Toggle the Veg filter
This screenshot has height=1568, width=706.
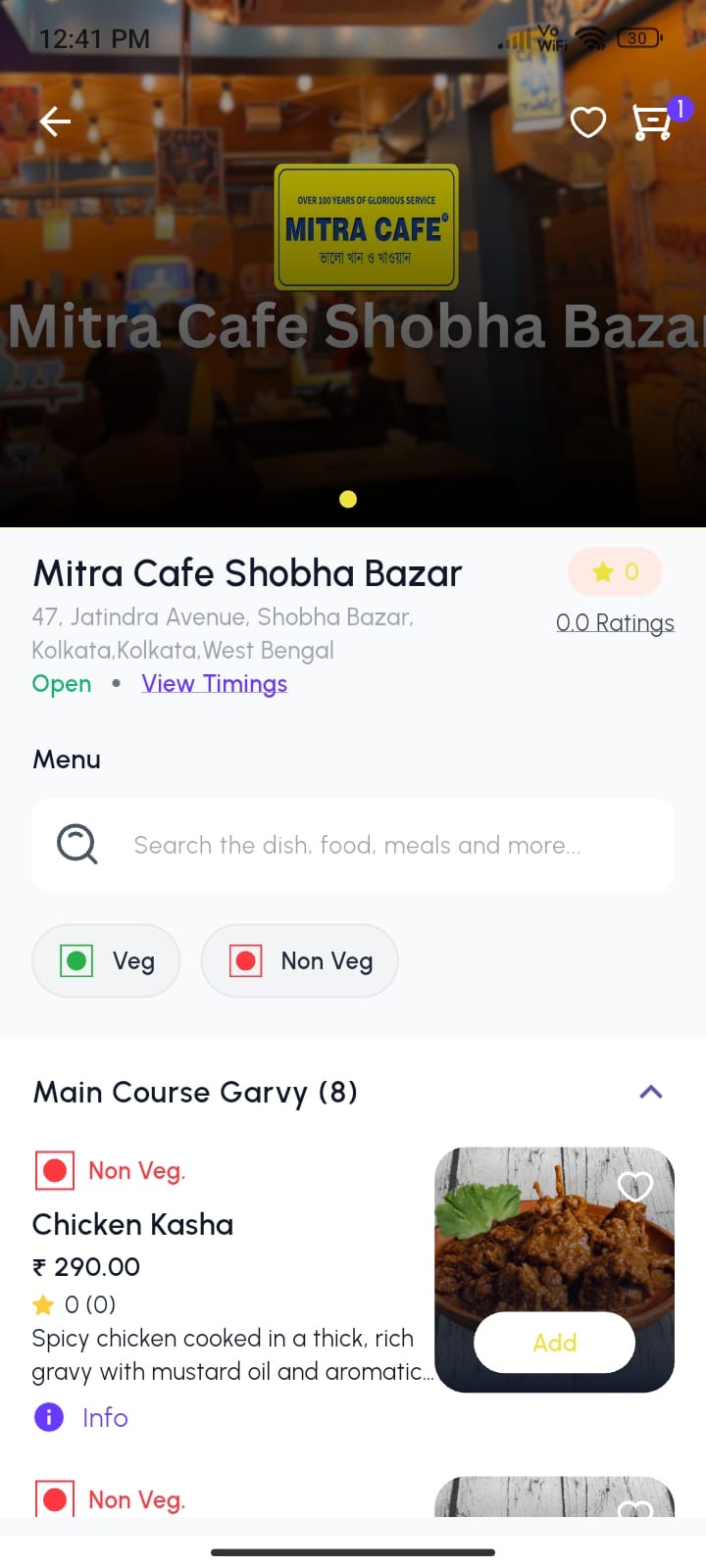(106, 960)
